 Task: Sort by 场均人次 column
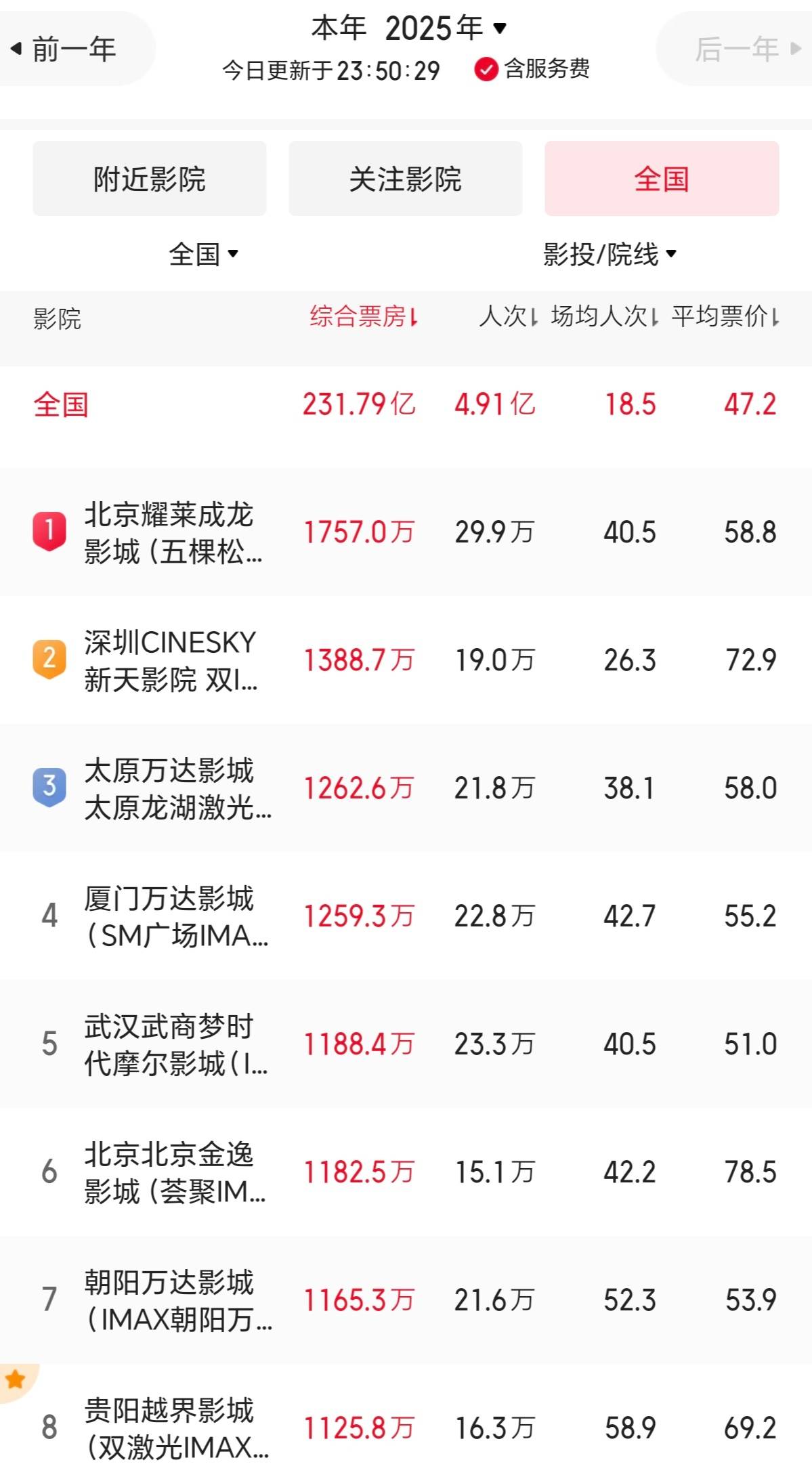(x=604, y=316)
